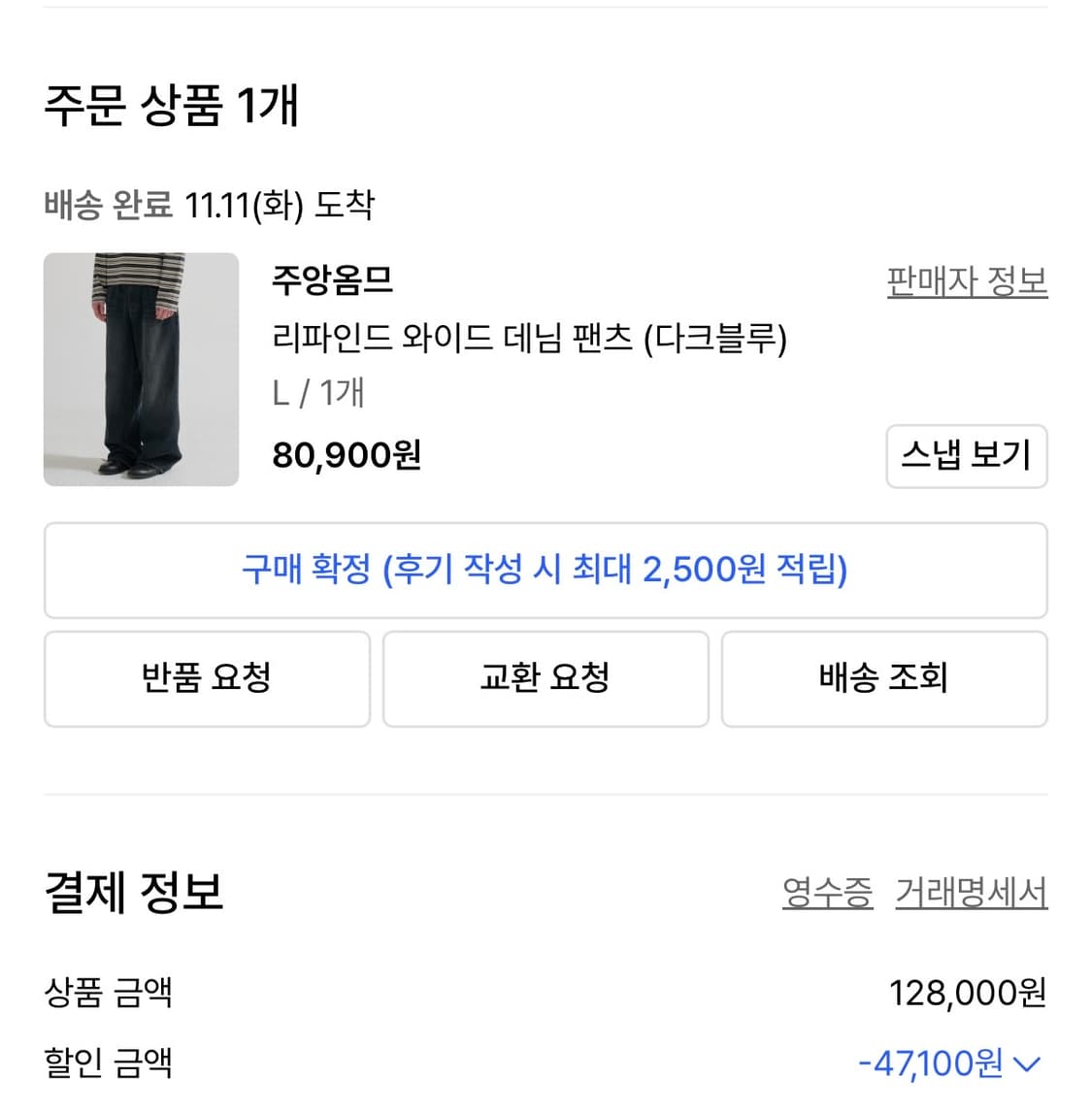Open the 거래명세서 transaction statement link
Viewport: 1092px width, 1112px height.
click(x=971, y=892)
